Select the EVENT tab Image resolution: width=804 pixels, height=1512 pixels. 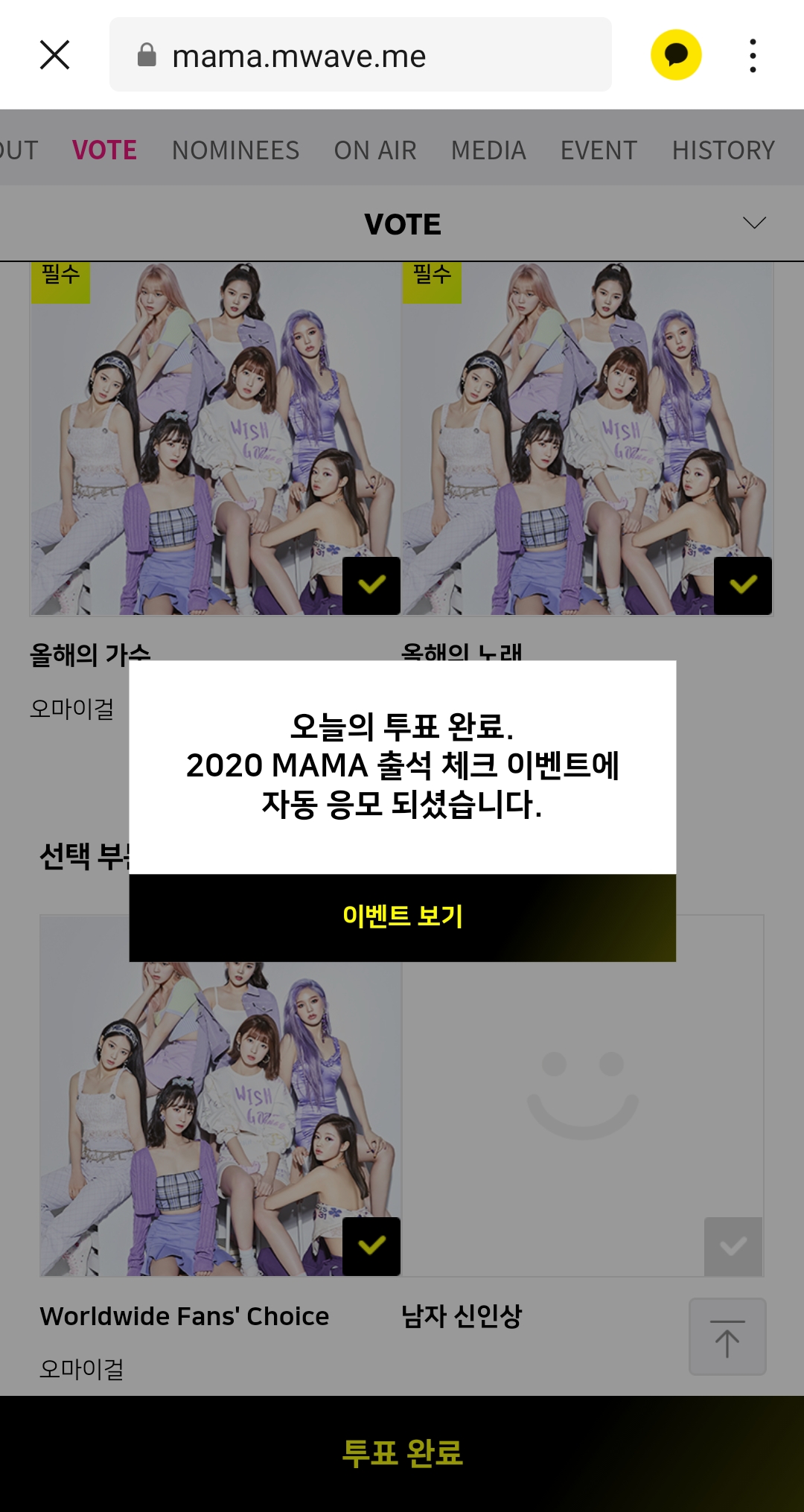[x=599, y=150]
